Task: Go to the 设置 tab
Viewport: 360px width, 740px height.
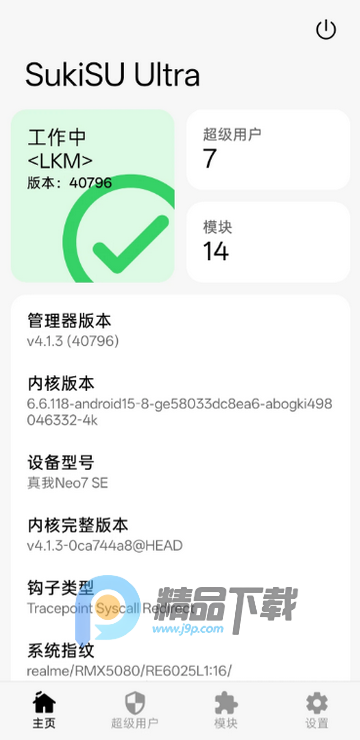Action: coord(317,711)
